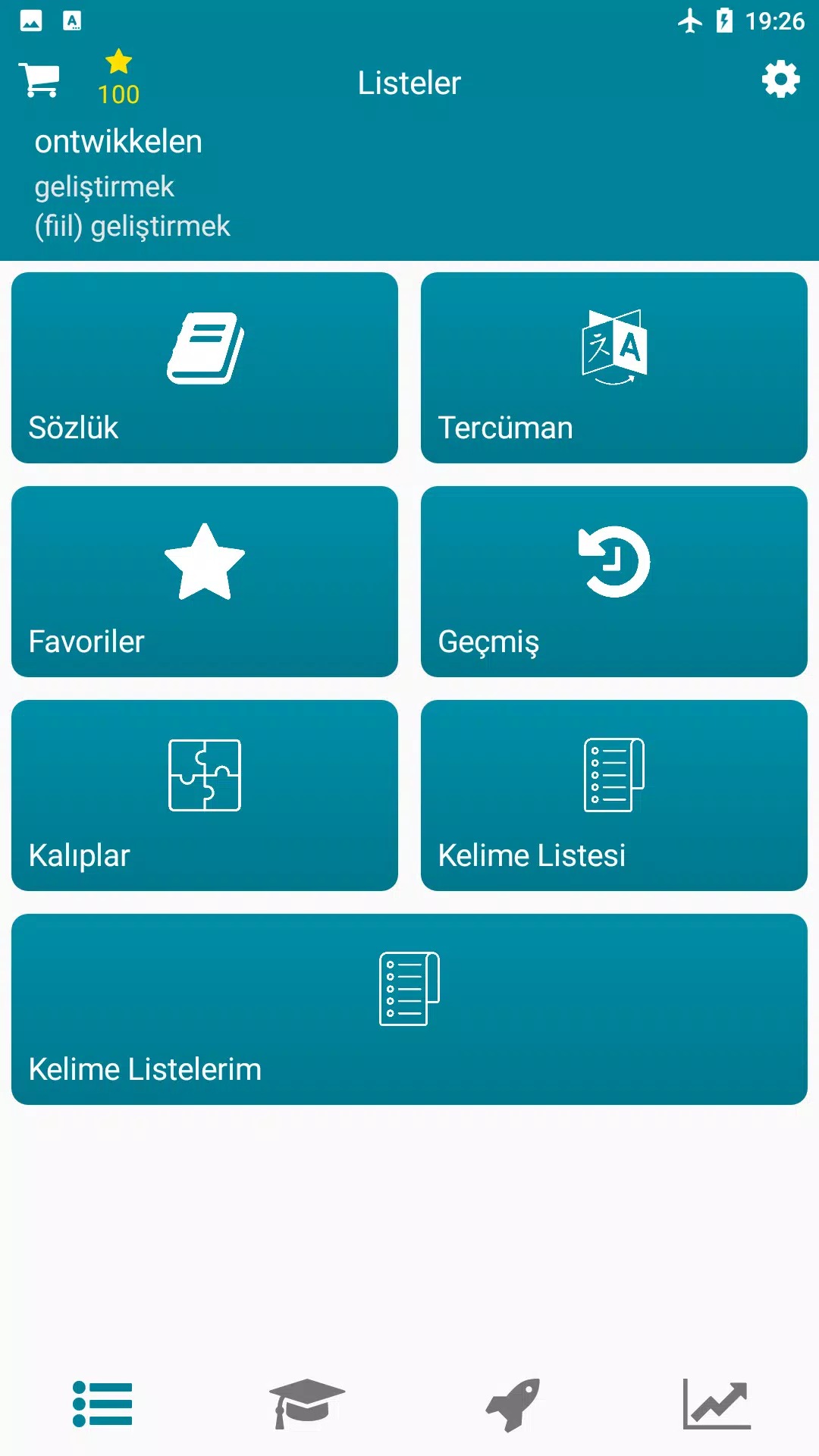View Geçmiş history
Screen dimensions: 819x1456
tap(613, 582)
